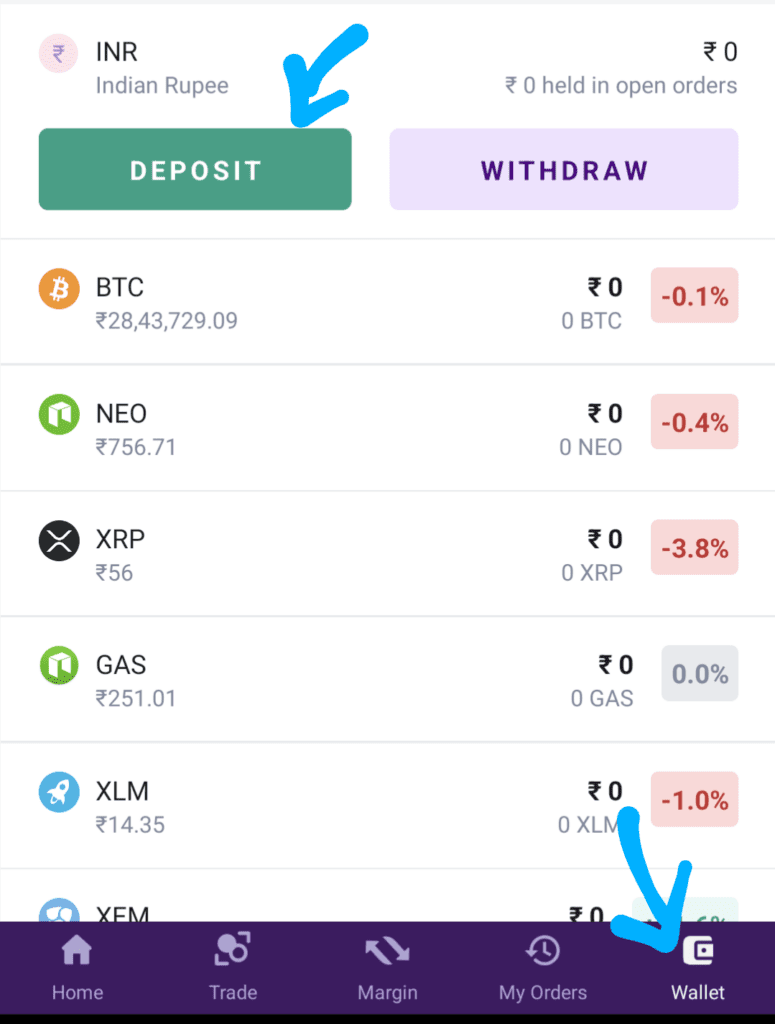The width and height of the screenshot is (775, 1024).
Task: Select the BTC Bitcoin coin icon
Action: 59,288
